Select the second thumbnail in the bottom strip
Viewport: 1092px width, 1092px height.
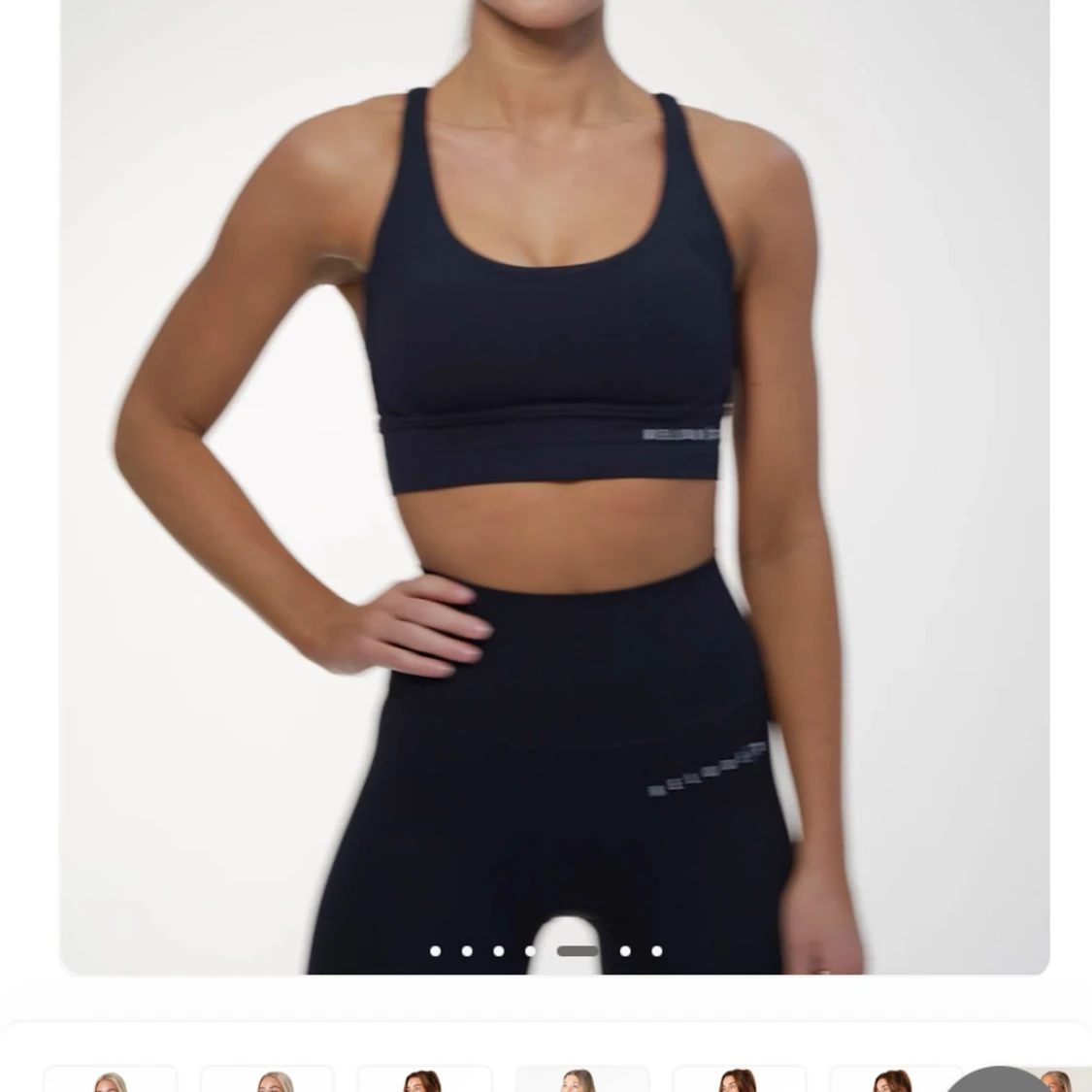(x=268, y=1079)
